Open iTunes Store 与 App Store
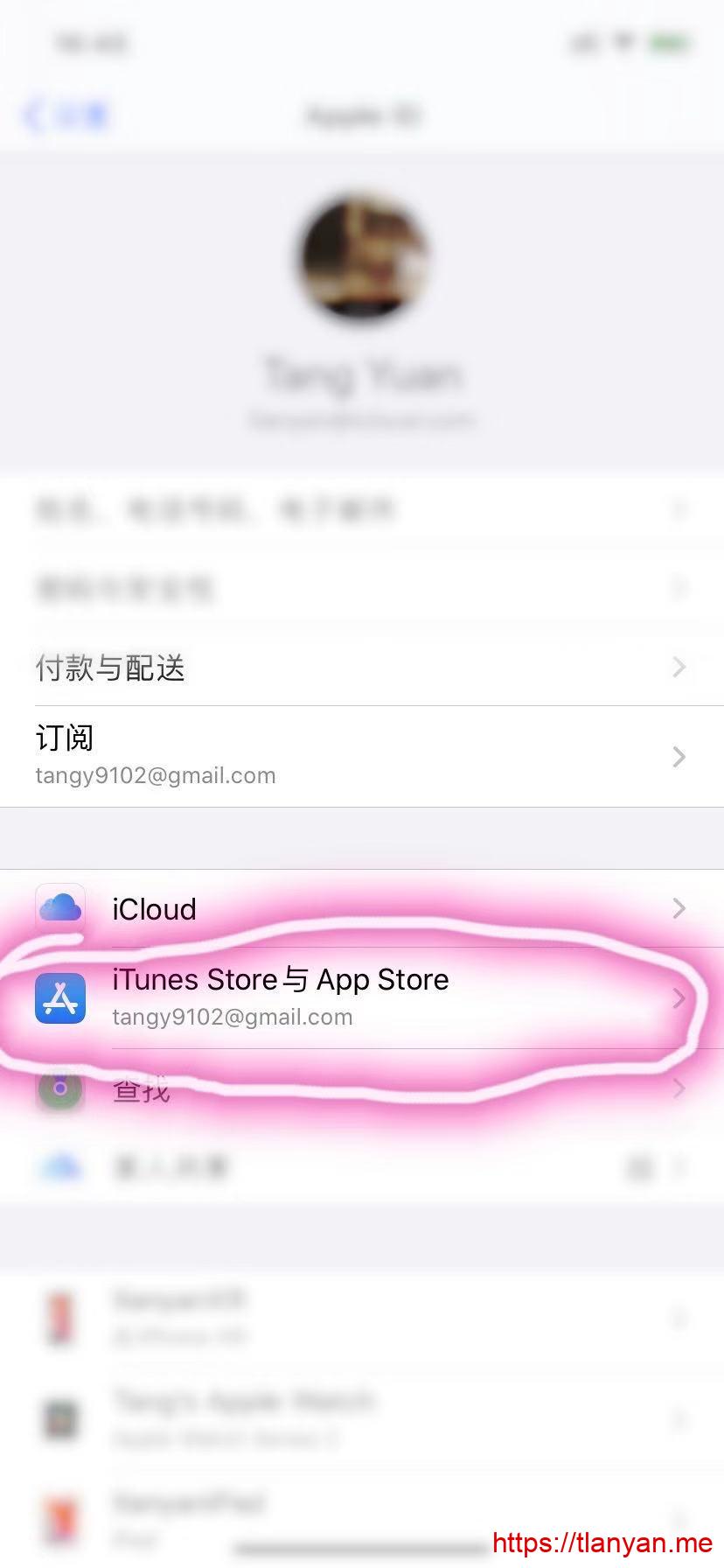724x1568 pixels. [361, 997]
